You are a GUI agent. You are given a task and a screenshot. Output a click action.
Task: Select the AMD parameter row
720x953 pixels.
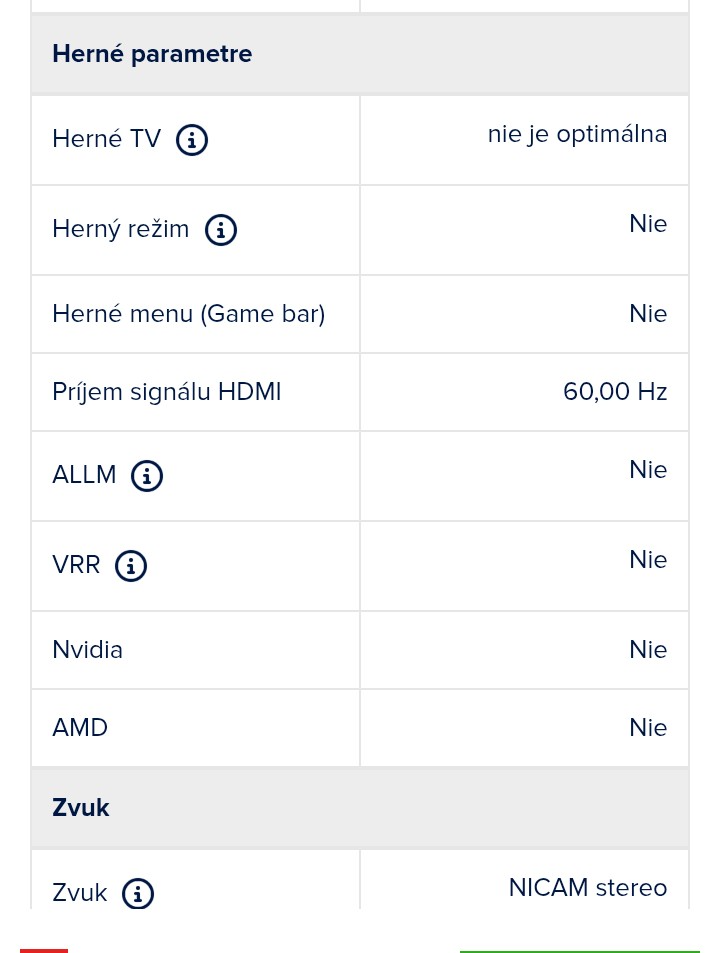[x=80, y=728]
